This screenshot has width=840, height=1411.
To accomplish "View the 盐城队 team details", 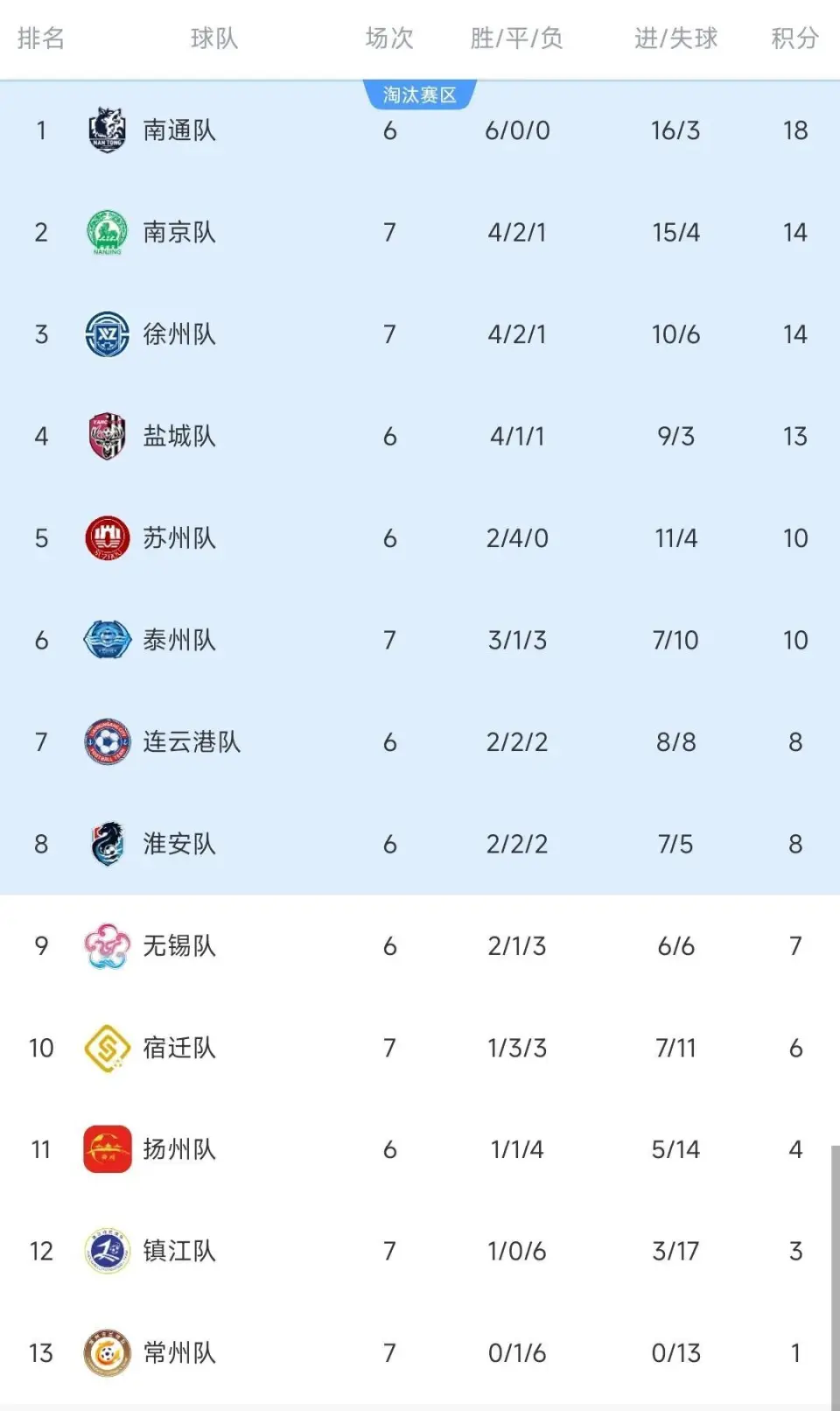I will pos(420,436).
